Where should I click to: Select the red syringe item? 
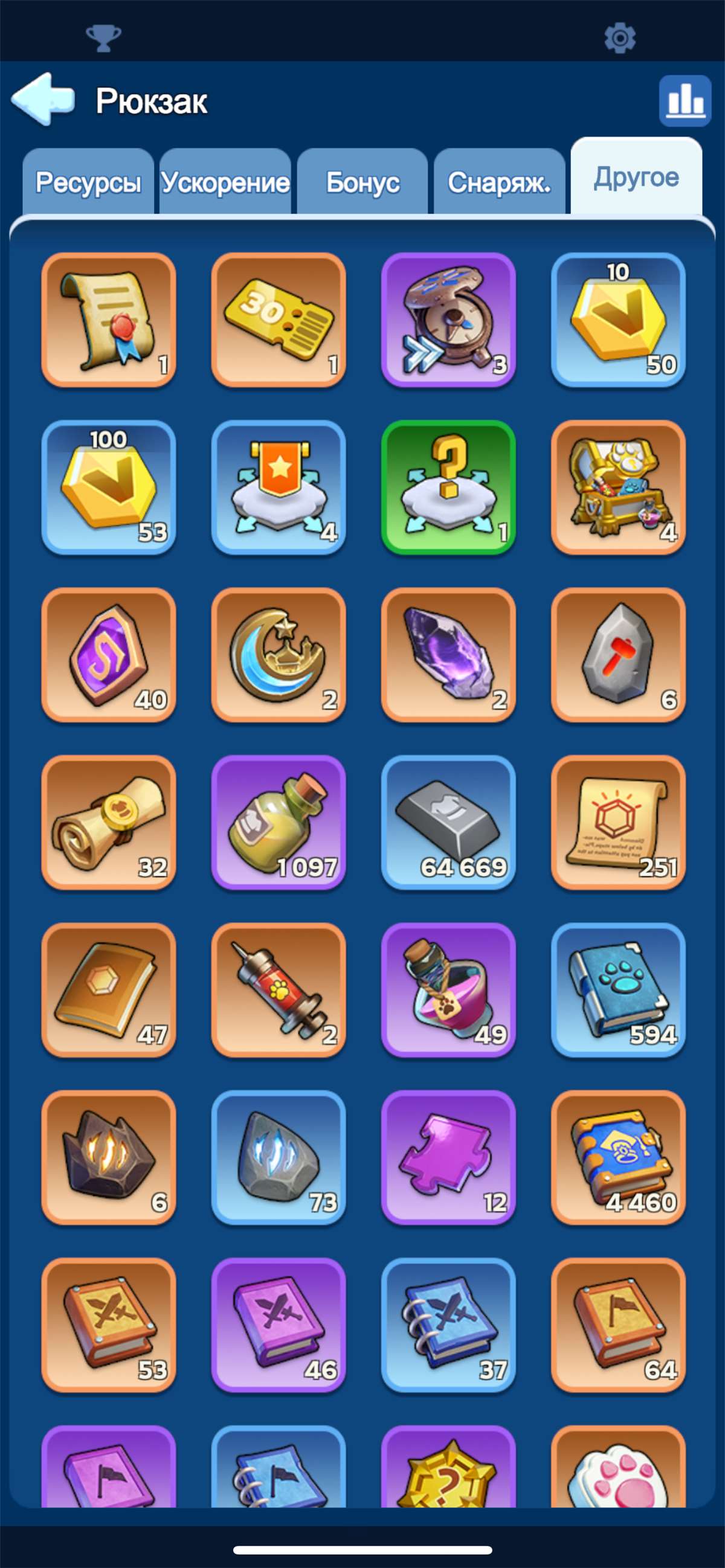click(x=278, y=989)
